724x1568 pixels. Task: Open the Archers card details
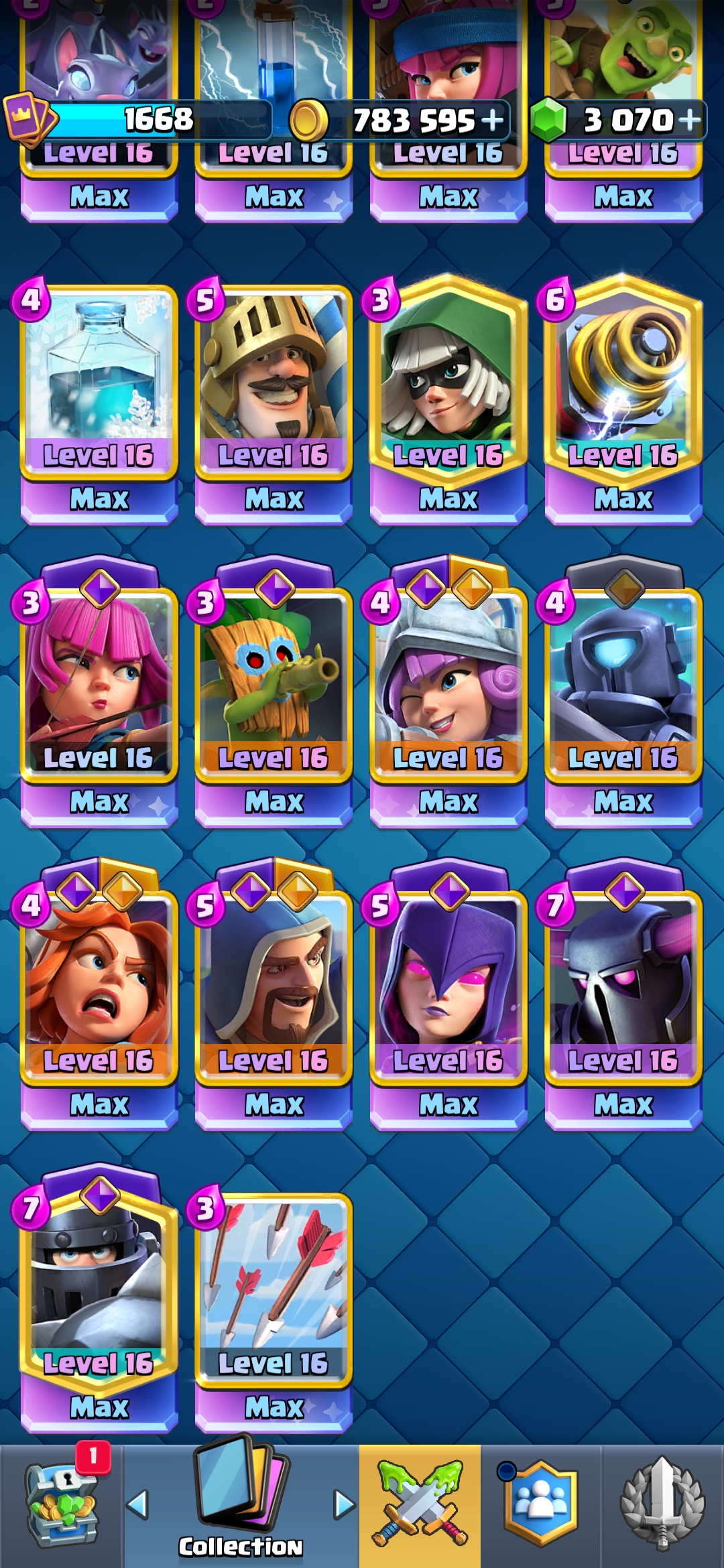pyautogui.click(x=99, y=697)
